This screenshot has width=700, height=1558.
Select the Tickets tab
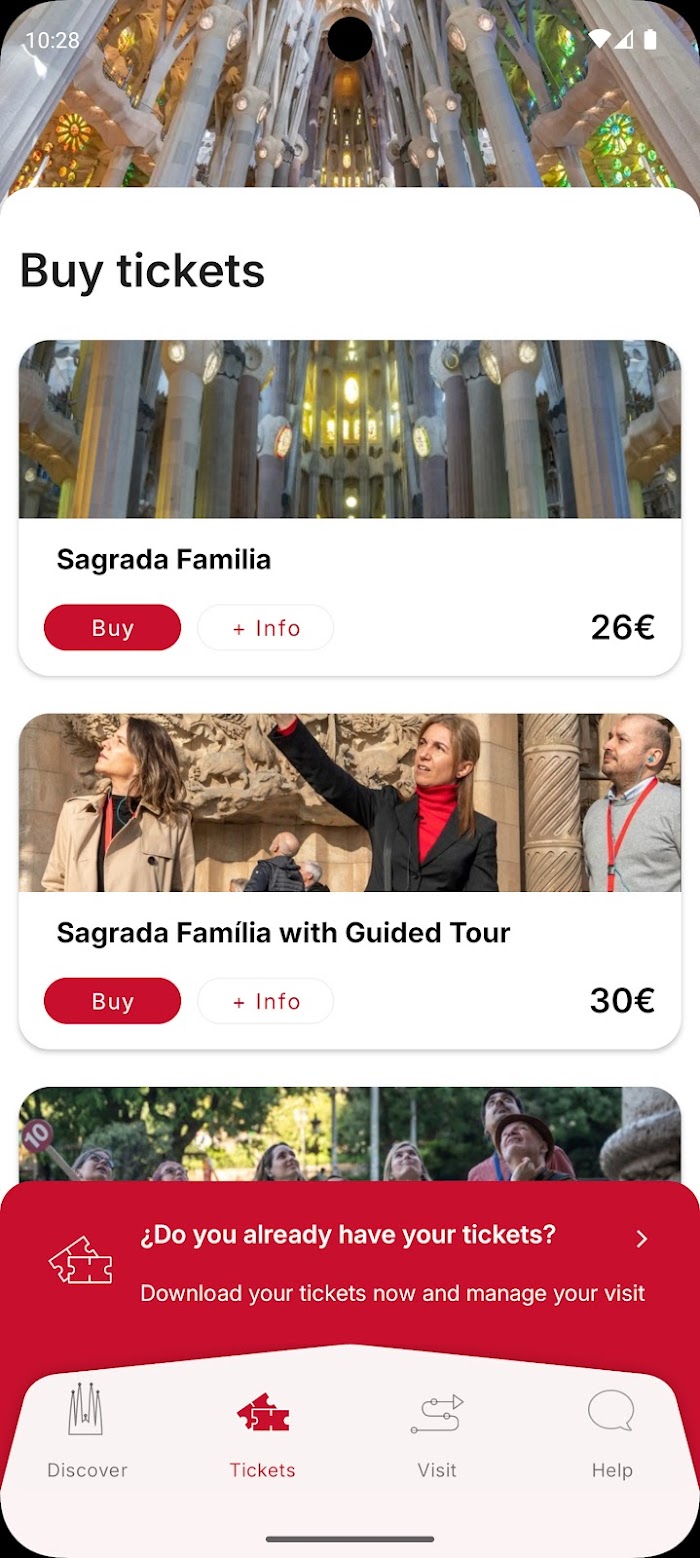tap(262, 1432)
